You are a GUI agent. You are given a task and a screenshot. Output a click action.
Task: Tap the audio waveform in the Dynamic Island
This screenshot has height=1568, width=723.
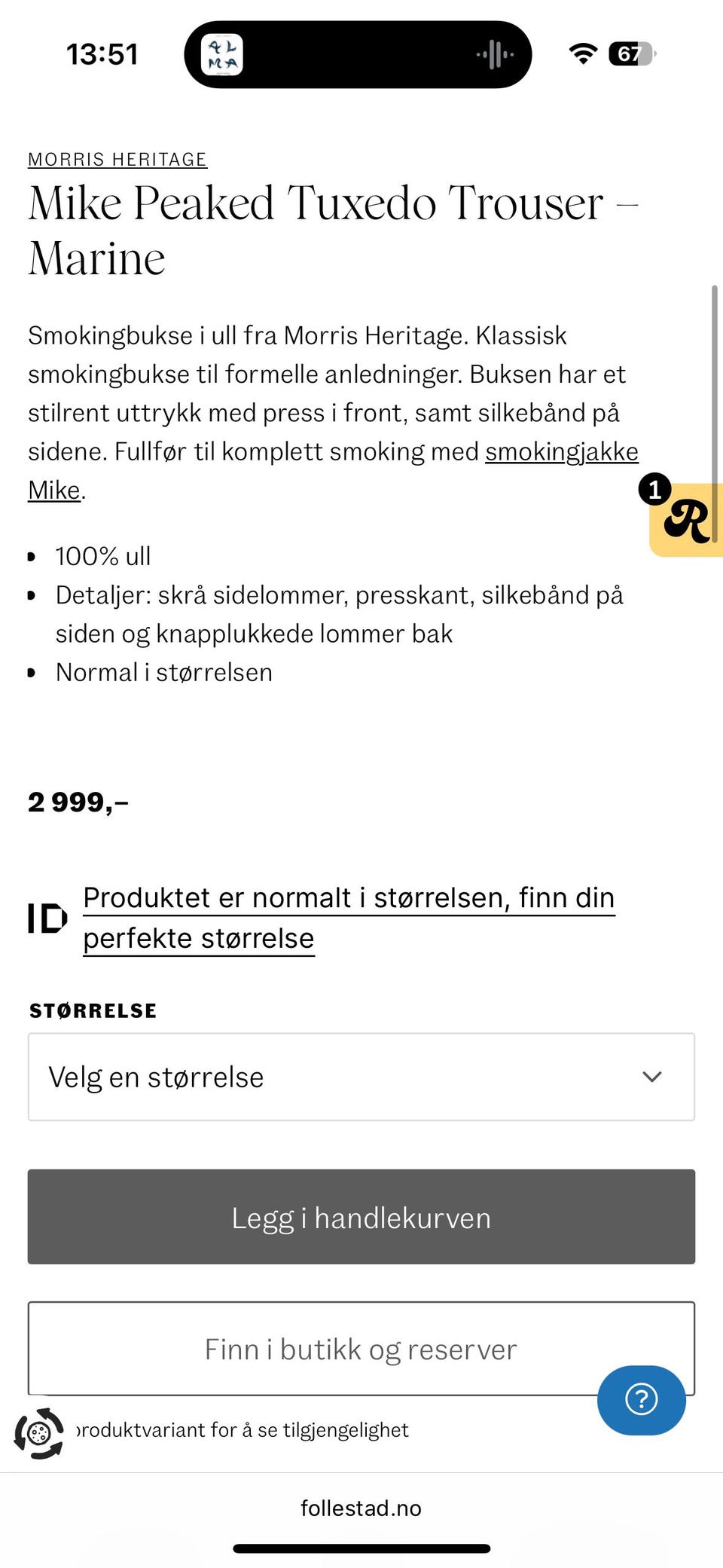pyautogui.click(x=495, y=53)
